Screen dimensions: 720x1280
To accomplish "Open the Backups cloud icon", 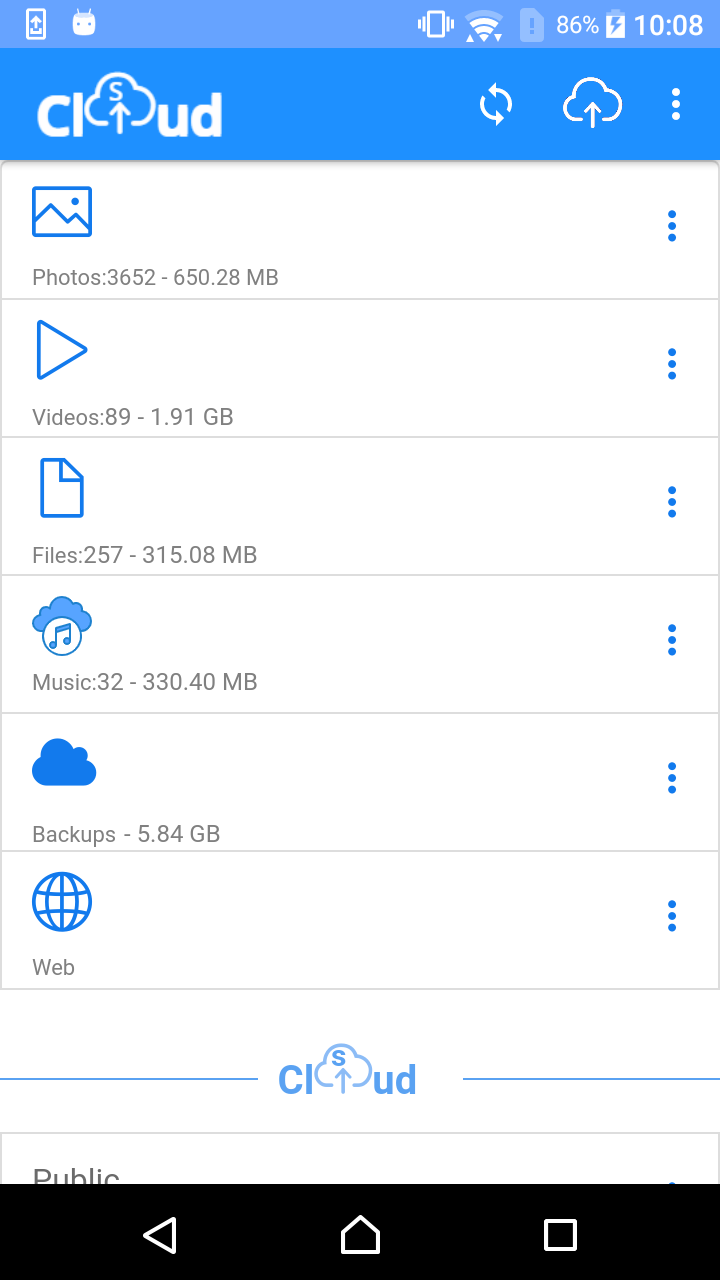I will tap(63, 763).
